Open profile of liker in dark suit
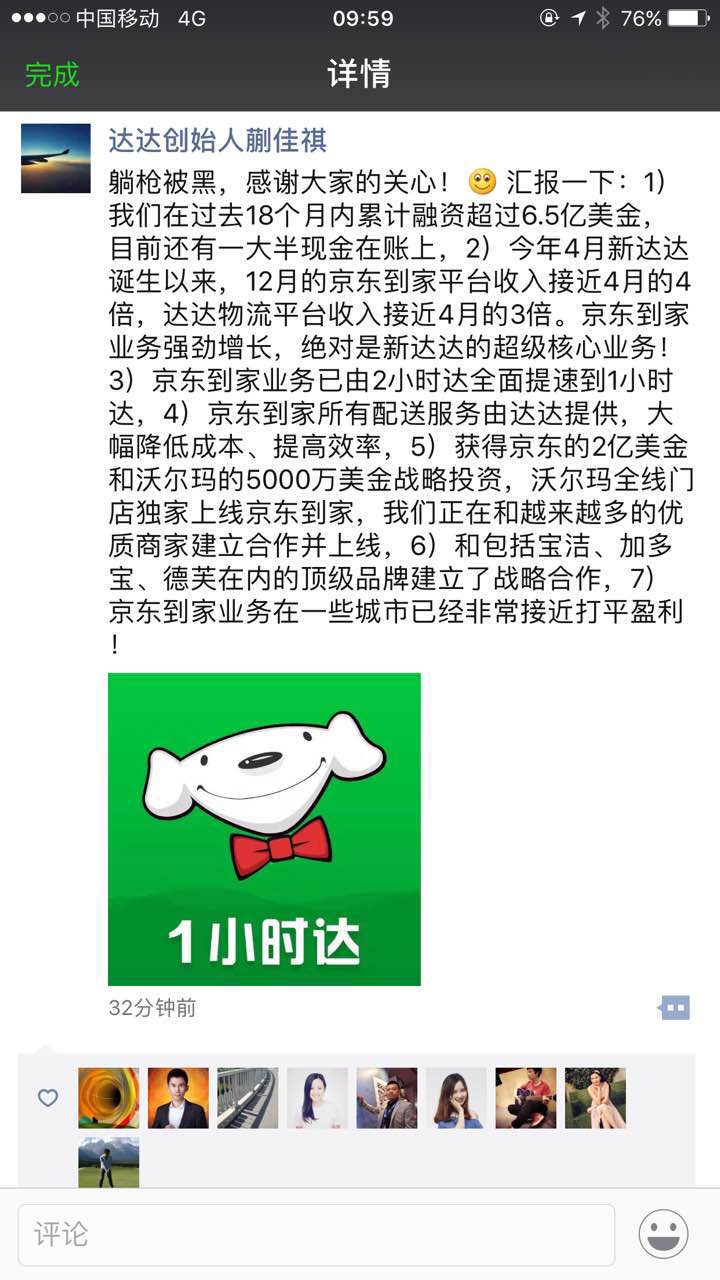 coord(178,1098)
